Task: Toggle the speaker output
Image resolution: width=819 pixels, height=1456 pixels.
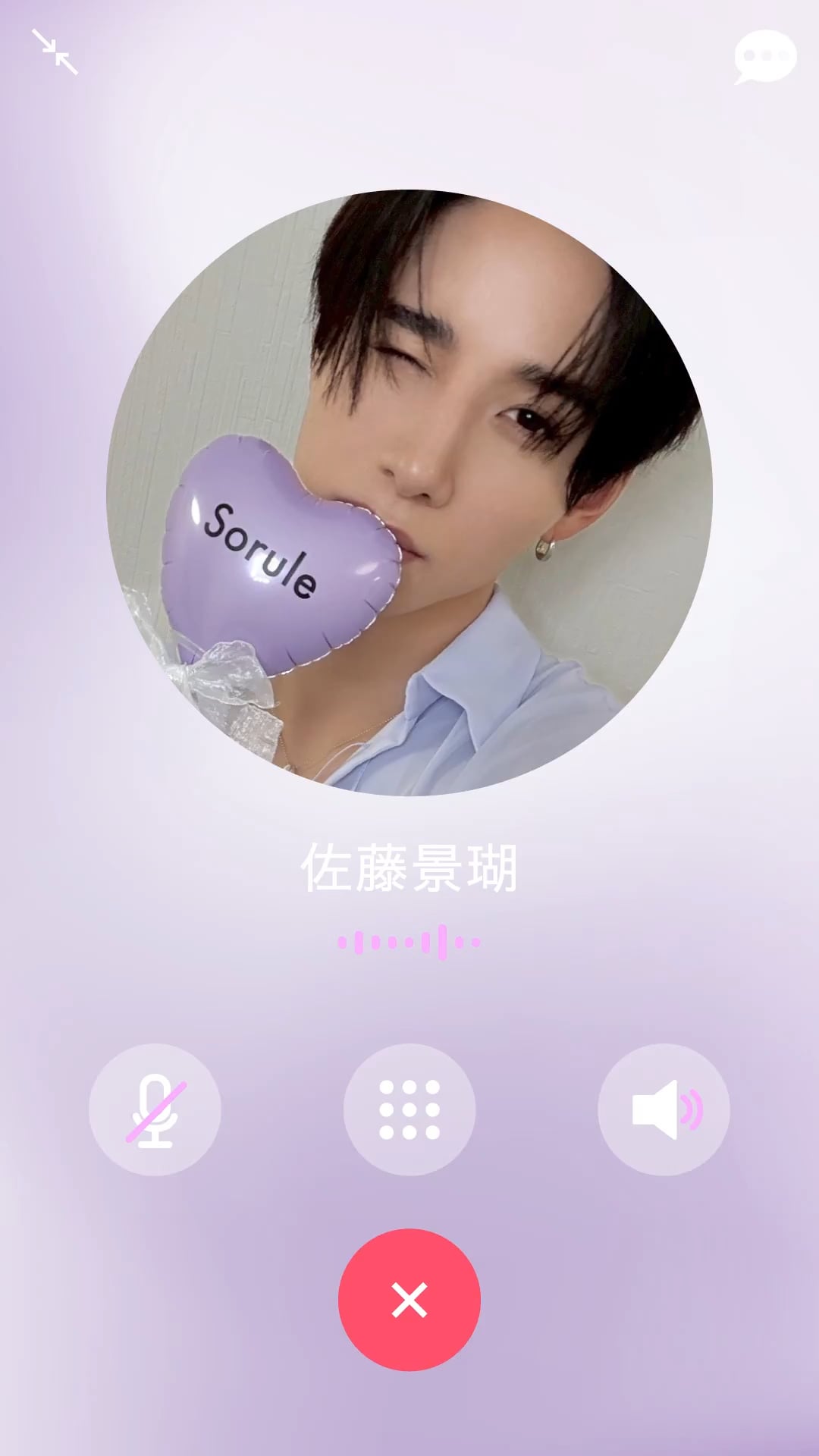Action: [664, 1109]
